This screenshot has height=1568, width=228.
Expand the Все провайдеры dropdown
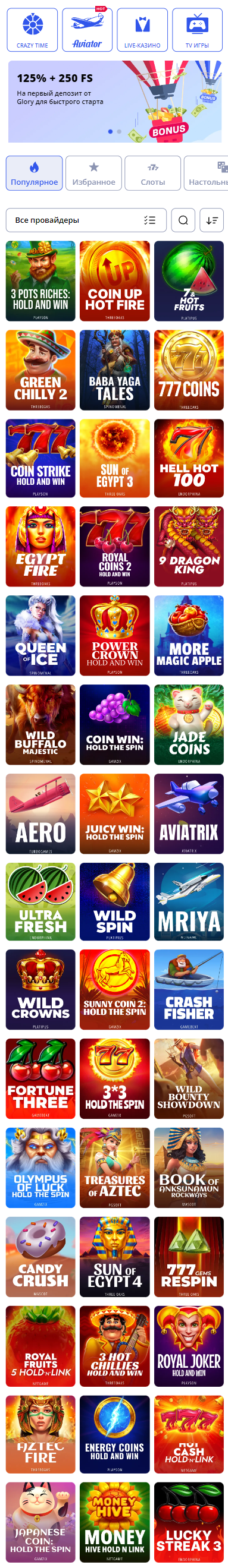pyautogui.click(x=86, y=220)
